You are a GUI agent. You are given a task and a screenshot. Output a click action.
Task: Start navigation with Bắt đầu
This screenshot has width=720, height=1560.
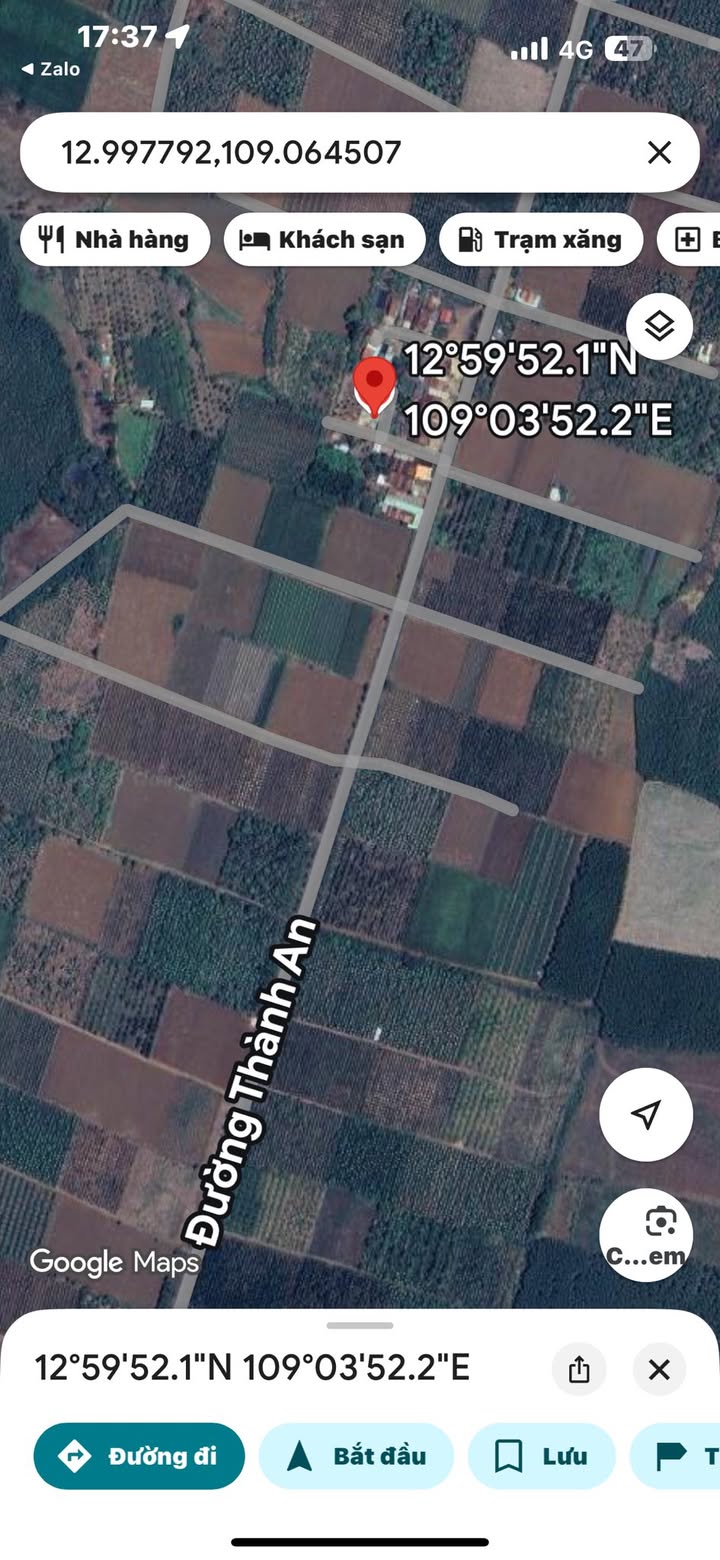point(356,1456)
